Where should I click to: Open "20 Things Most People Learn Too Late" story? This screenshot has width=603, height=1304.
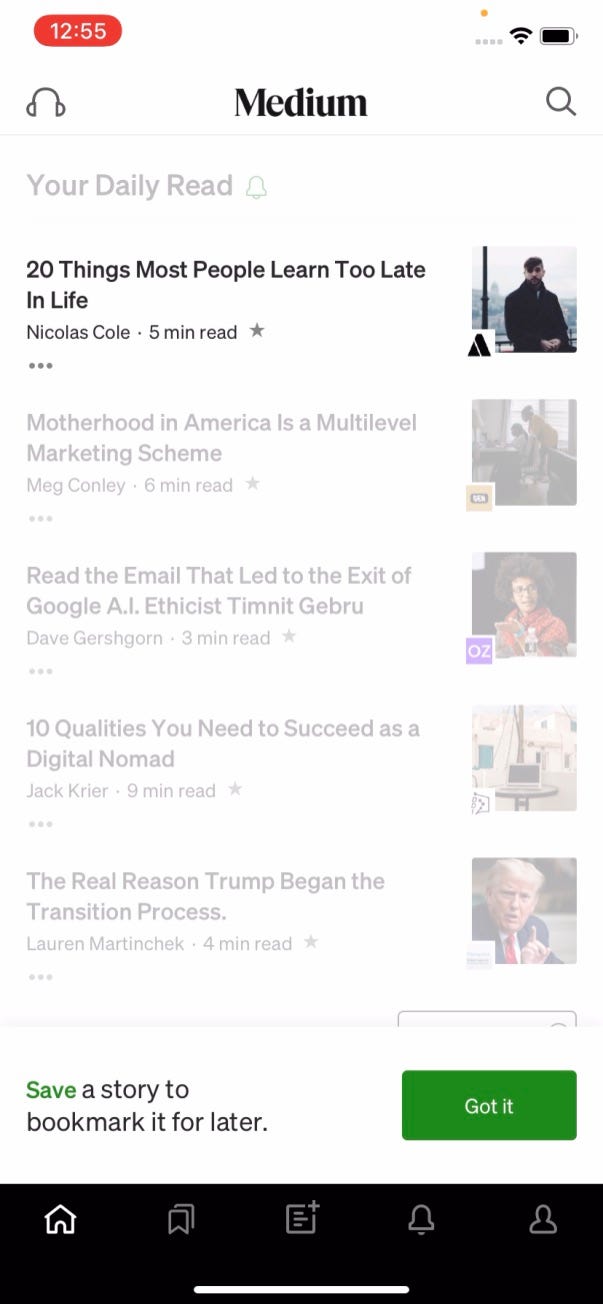coord(226,285)
